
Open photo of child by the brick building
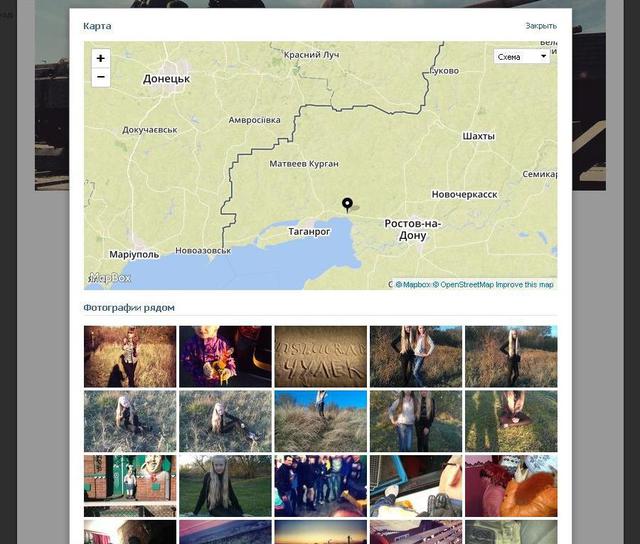129,485
